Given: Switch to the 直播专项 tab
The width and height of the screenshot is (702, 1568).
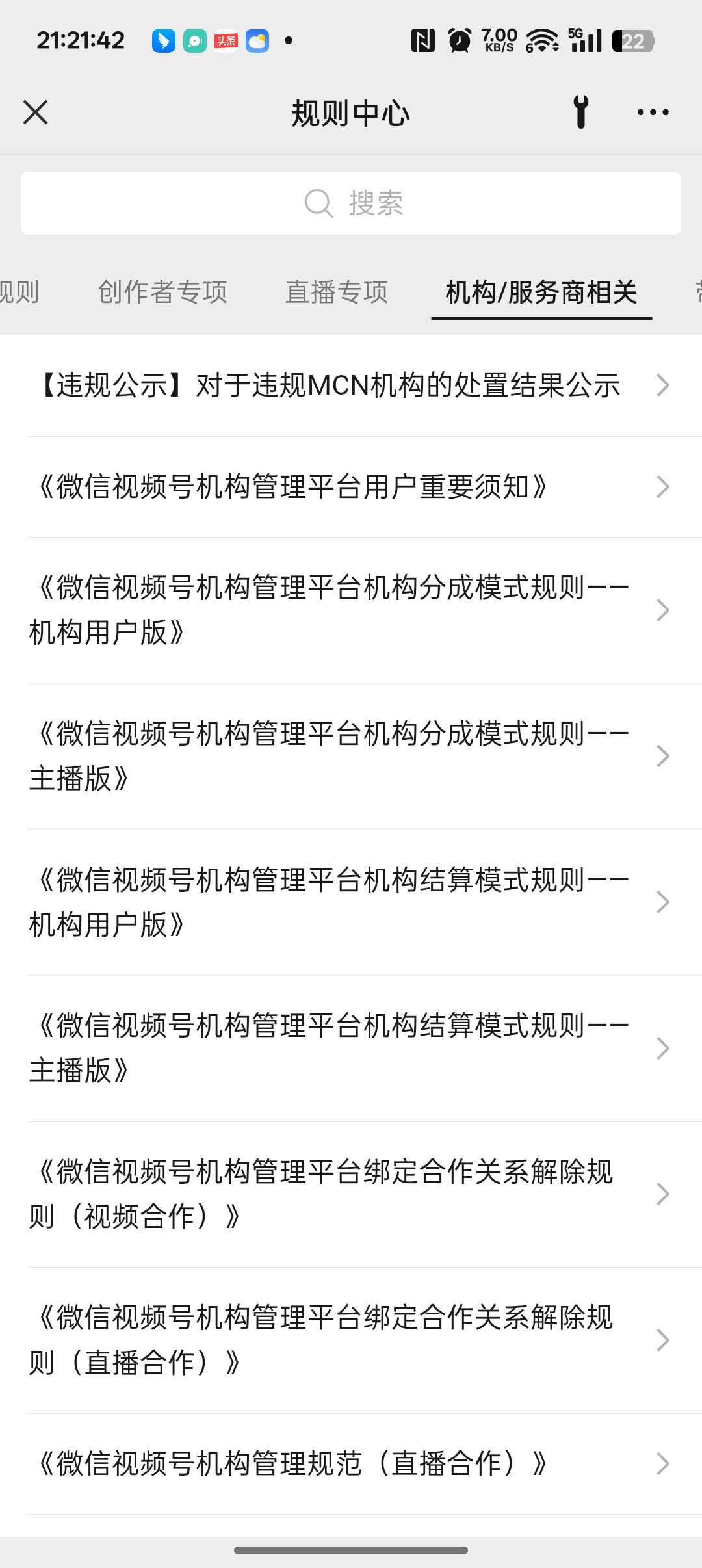Looking at the screenshot, I should [x=337, y=292].
